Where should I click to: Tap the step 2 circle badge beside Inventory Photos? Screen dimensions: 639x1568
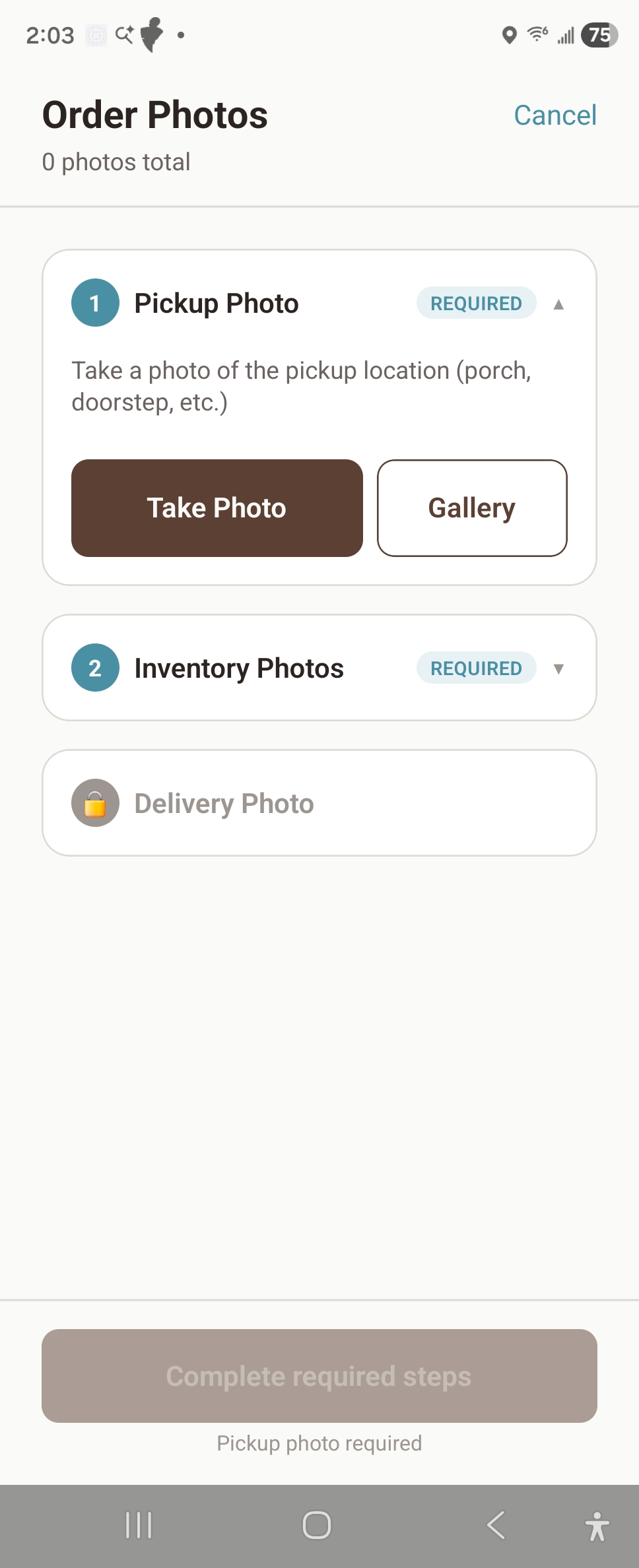94,667
